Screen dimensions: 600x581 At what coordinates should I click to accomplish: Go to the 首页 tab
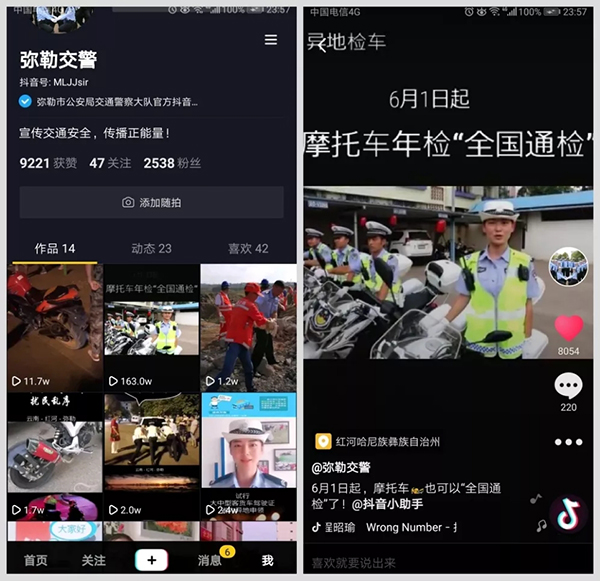[x=36, y=561]
